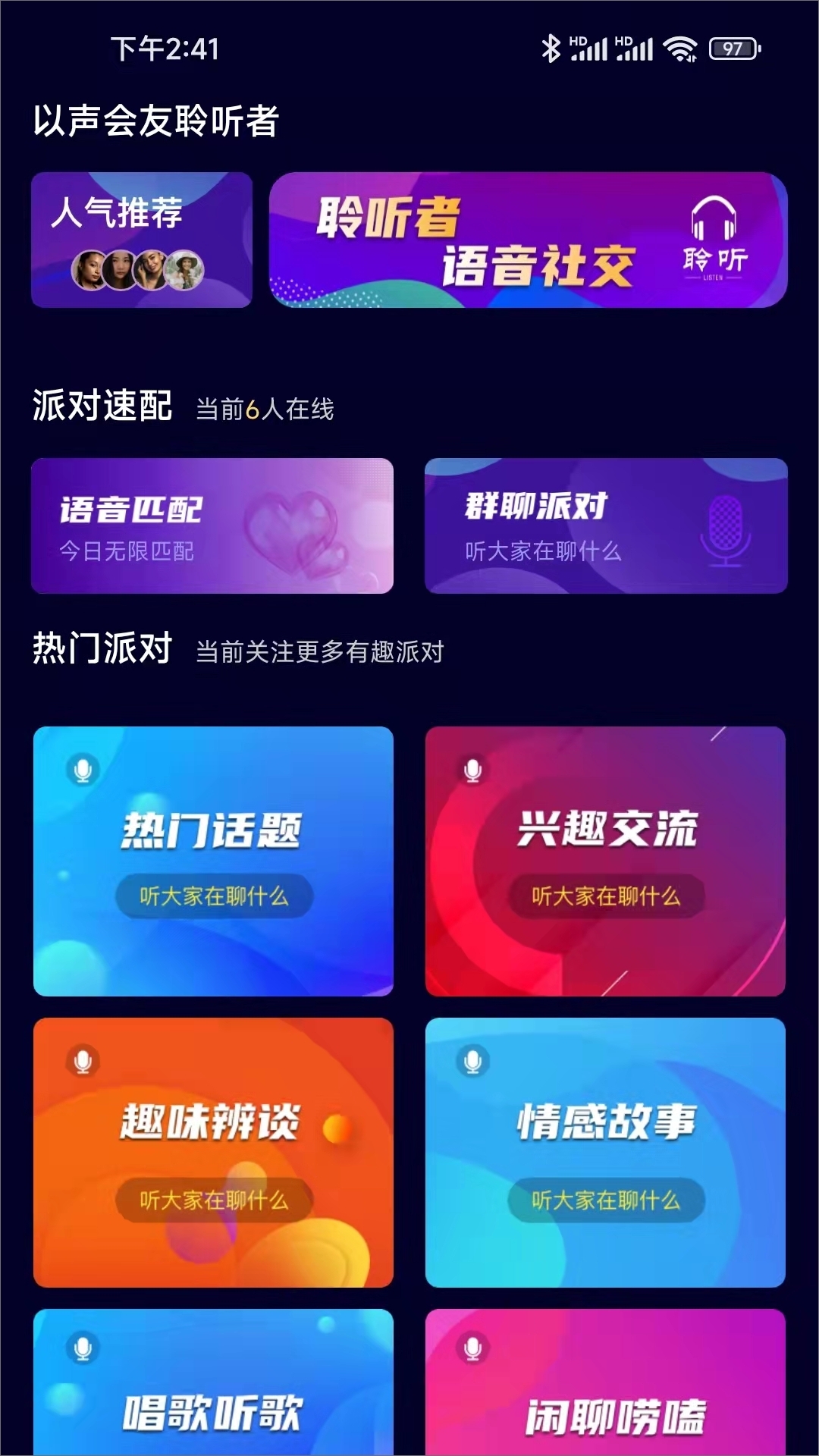Viewport: 819px width, 1456px height.
Task: Start 语音匹配 voice matching
Action: [213, 524]
